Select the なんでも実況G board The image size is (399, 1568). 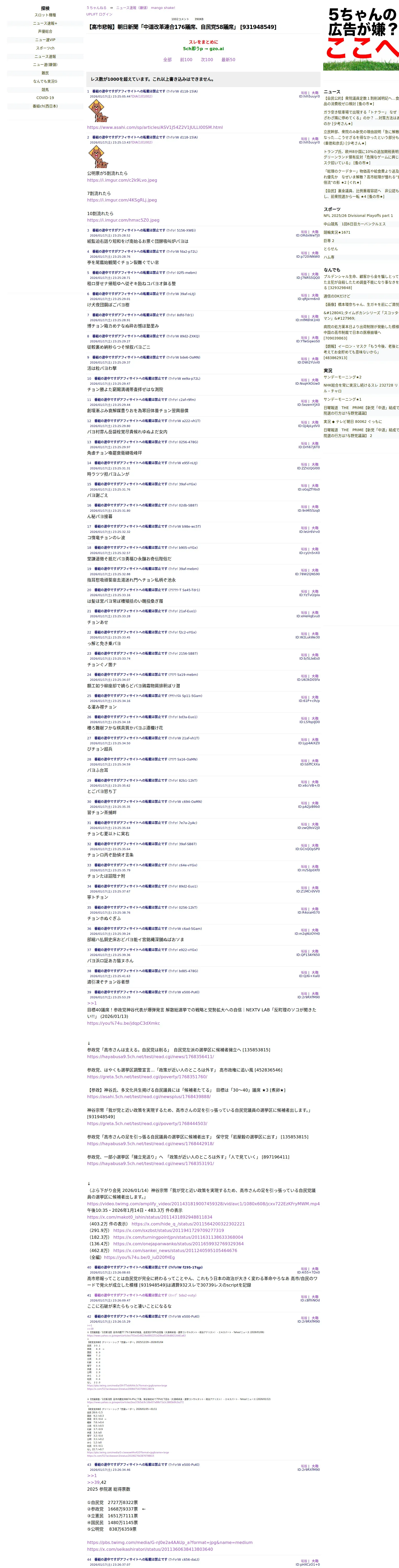point(45,81)
